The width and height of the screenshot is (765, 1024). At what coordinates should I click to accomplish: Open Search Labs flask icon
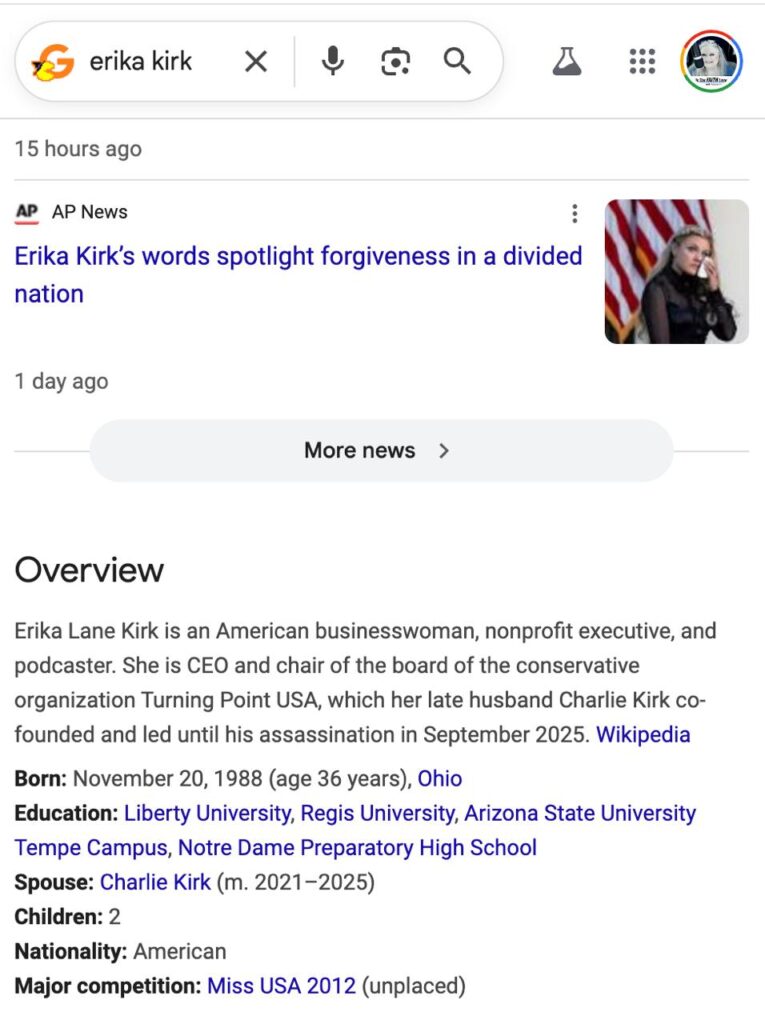click(x=567, y=62)
